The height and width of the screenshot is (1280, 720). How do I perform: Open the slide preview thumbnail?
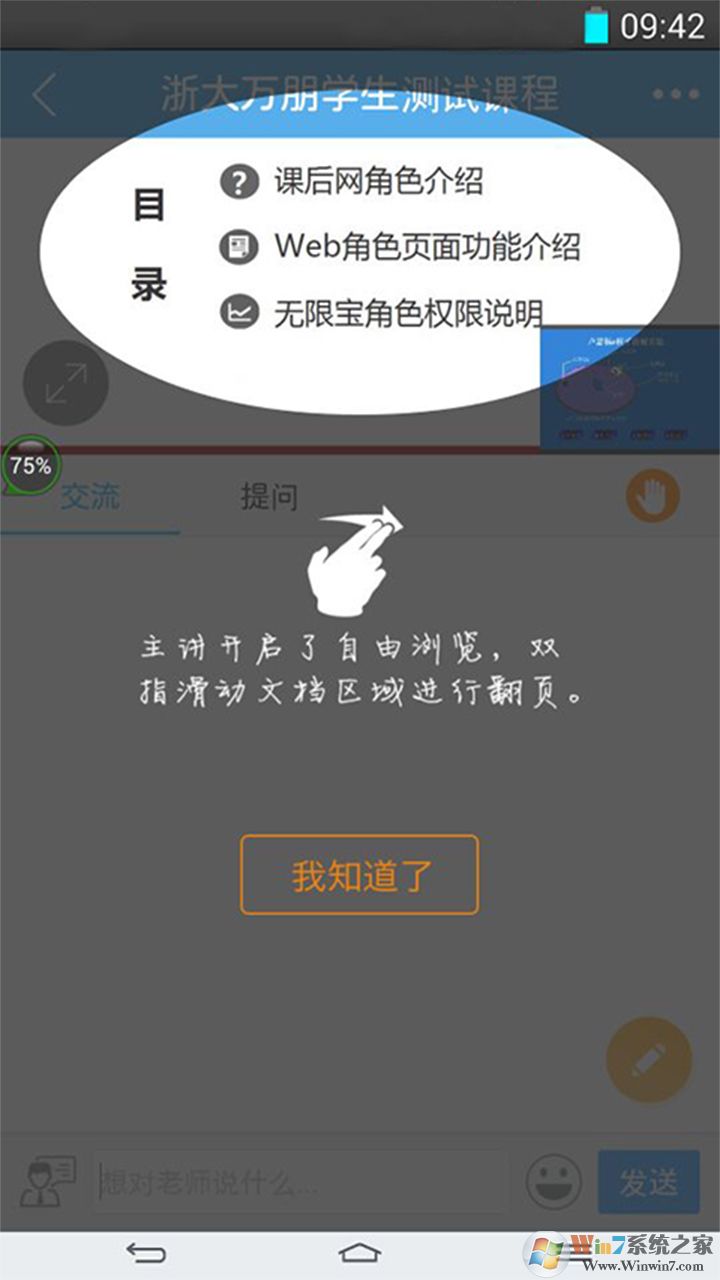coord(629,388)
